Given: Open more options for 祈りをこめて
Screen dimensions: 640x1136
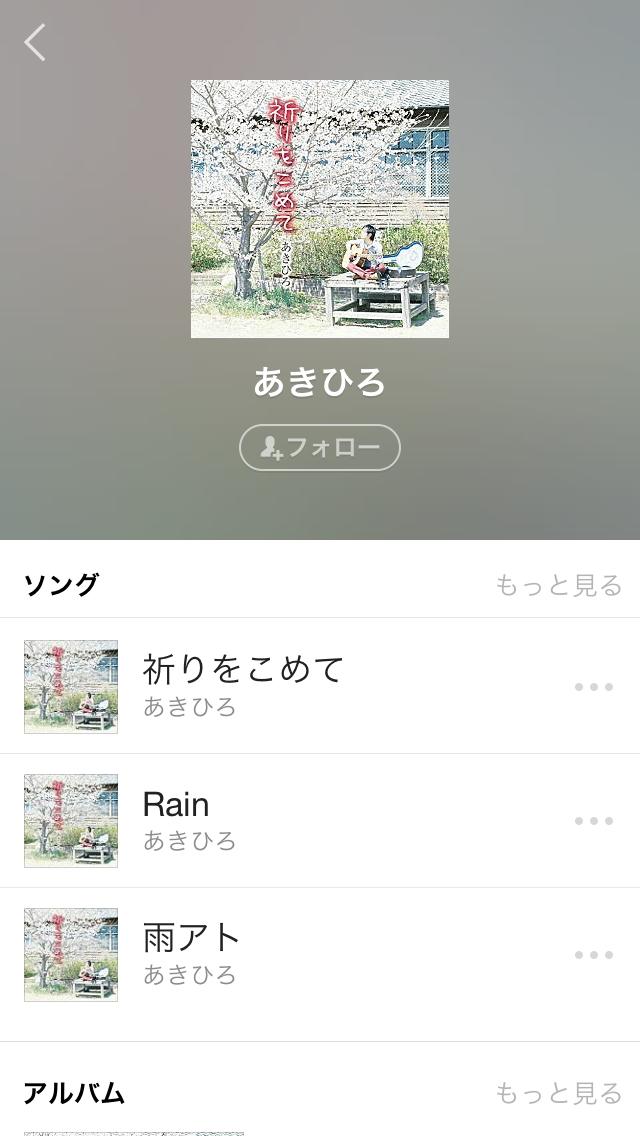Looking at the screenshot, I should 594,687.
